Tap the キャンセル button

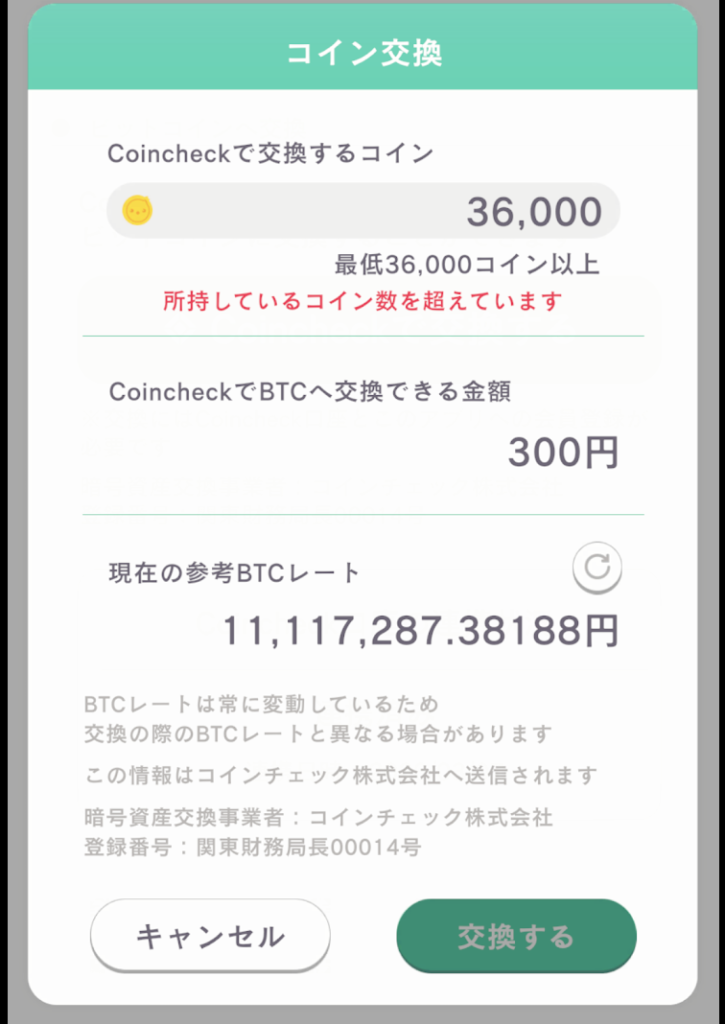pyautogui.click(x=210, y=936)
